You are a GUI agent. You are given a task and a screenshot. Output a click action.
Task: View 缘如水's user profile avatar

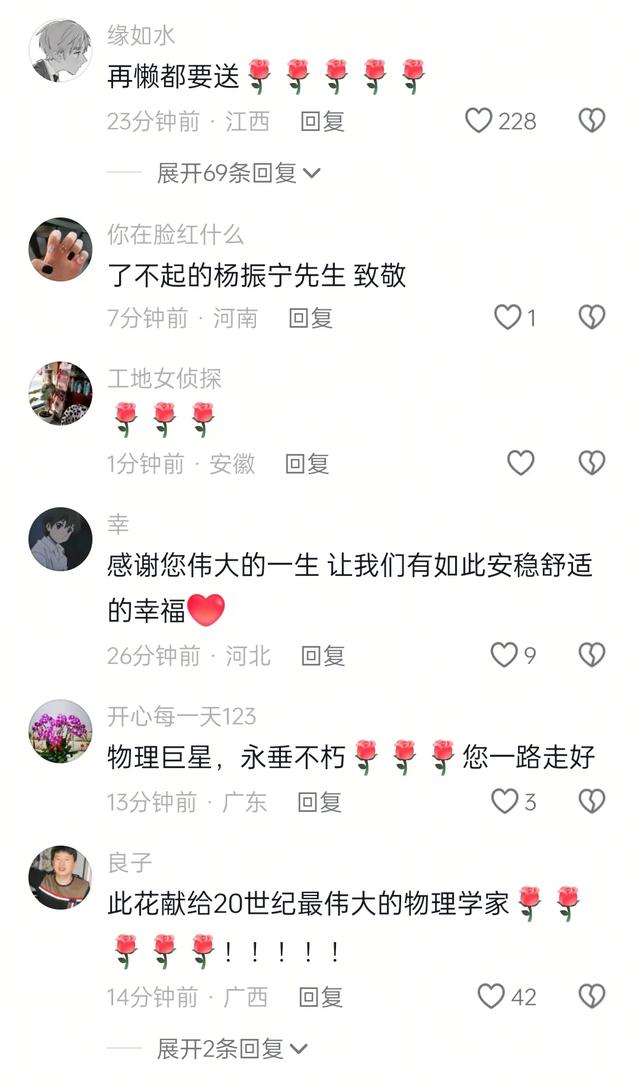[x=60, y=50]
